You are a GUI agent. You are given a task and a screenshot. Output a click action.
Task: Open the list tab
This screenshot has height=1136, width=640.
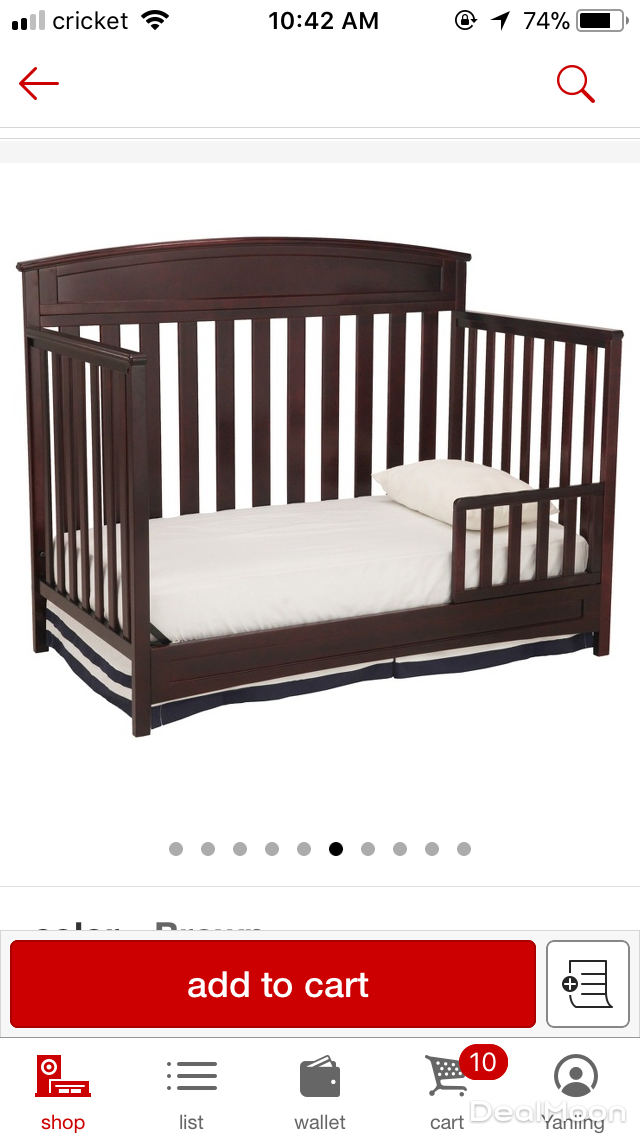click(191, 1092)
